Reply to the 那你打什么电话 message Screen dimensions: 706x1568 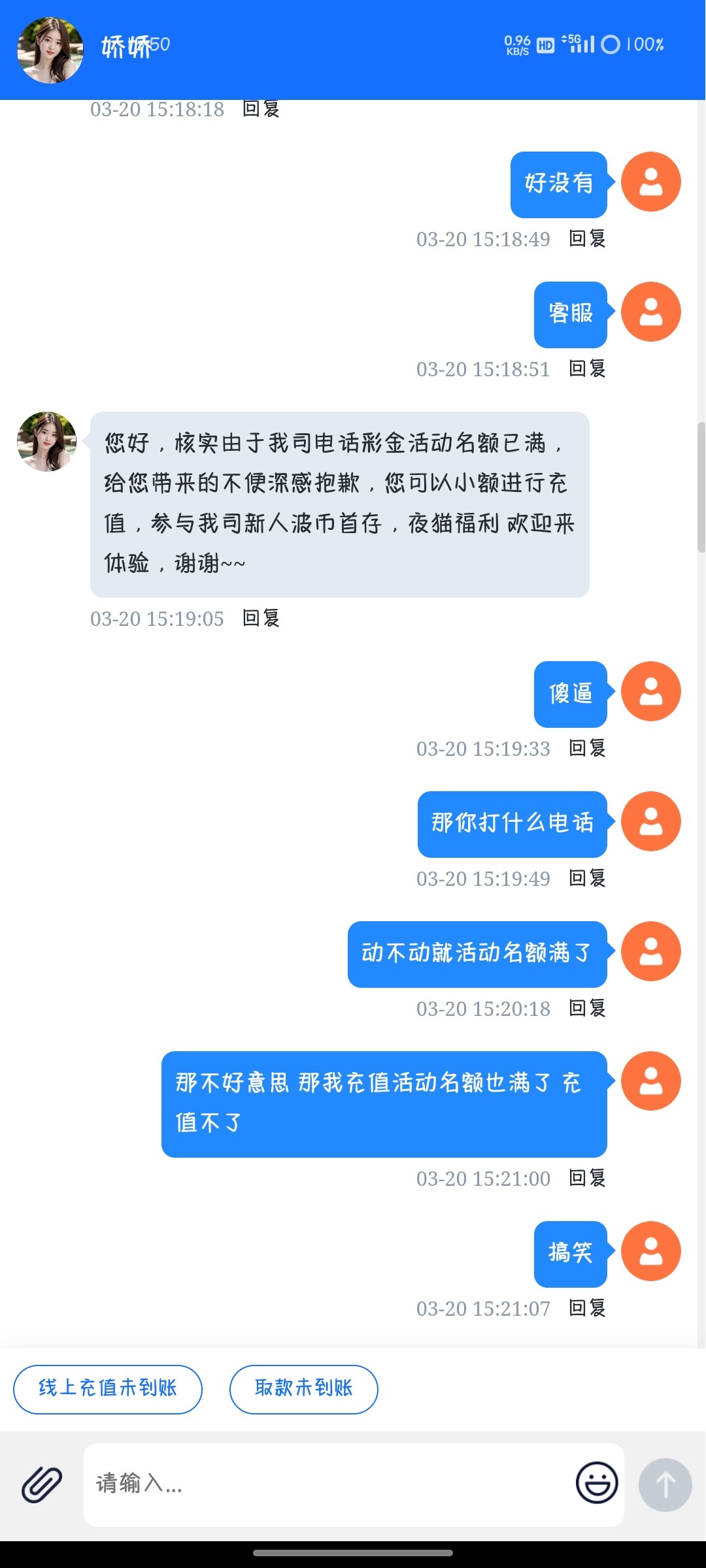[x=587, y=878]
